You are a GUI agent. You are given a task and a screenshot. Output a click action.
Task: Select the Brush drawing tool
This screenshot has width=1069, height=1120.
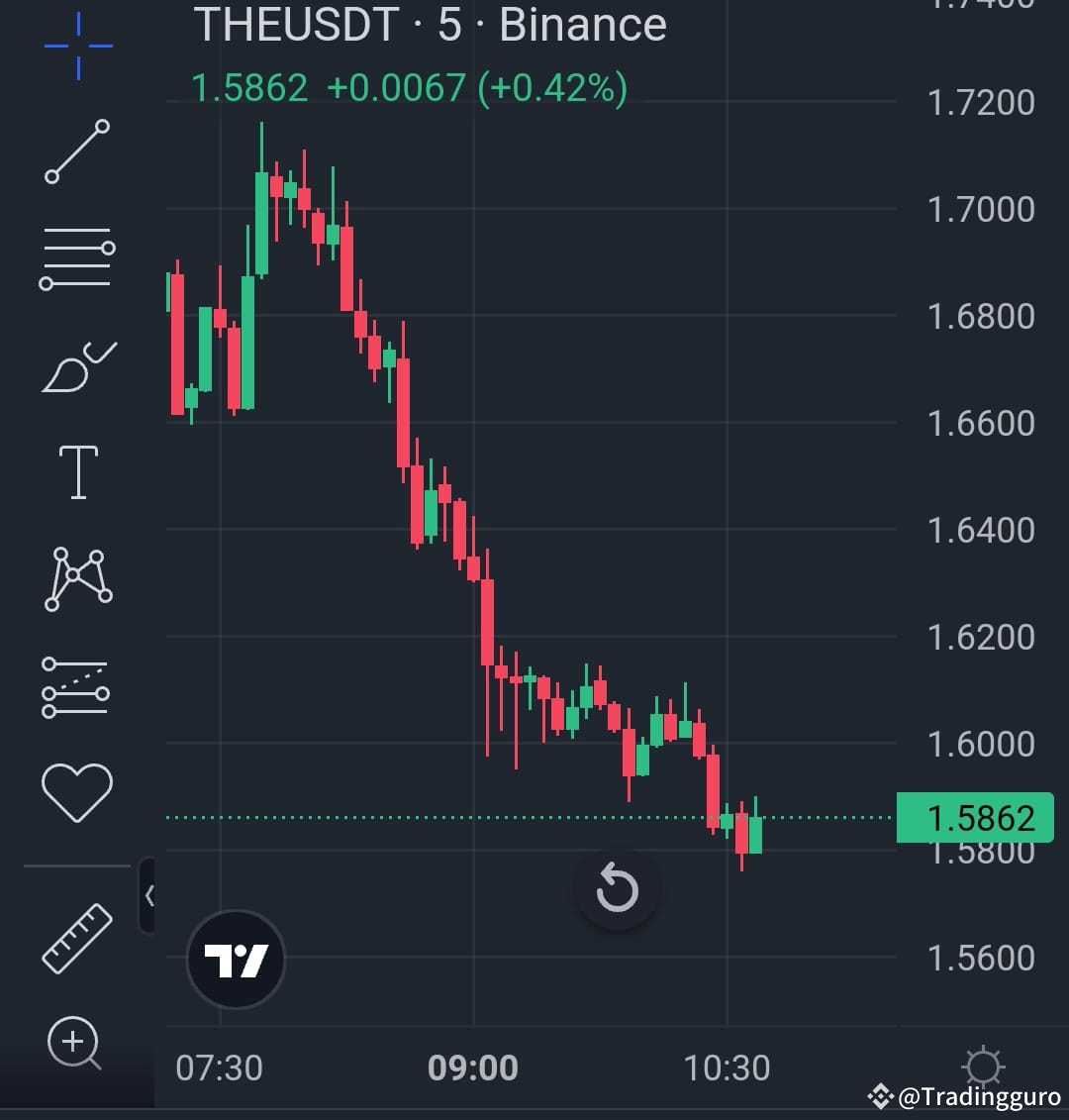(x=77, y=364)
